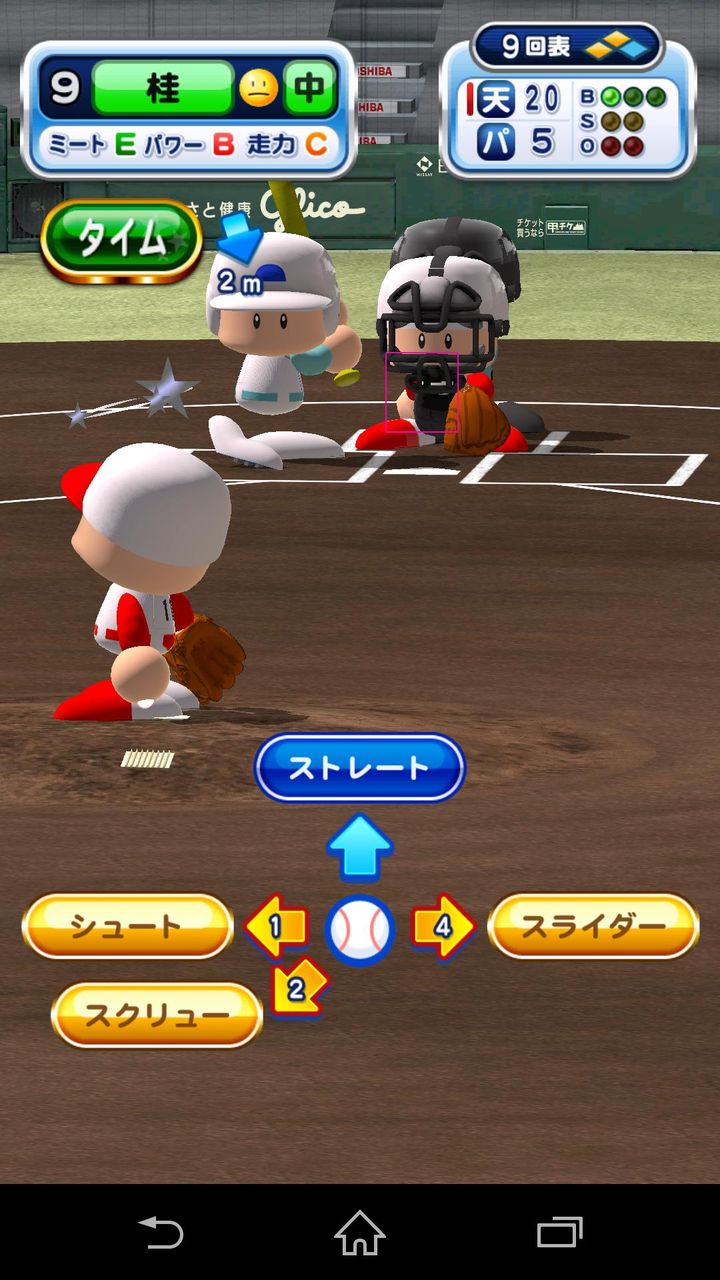Click the baseball icon at the pitch selector center

pyautogui.click(x=358, y=926)
